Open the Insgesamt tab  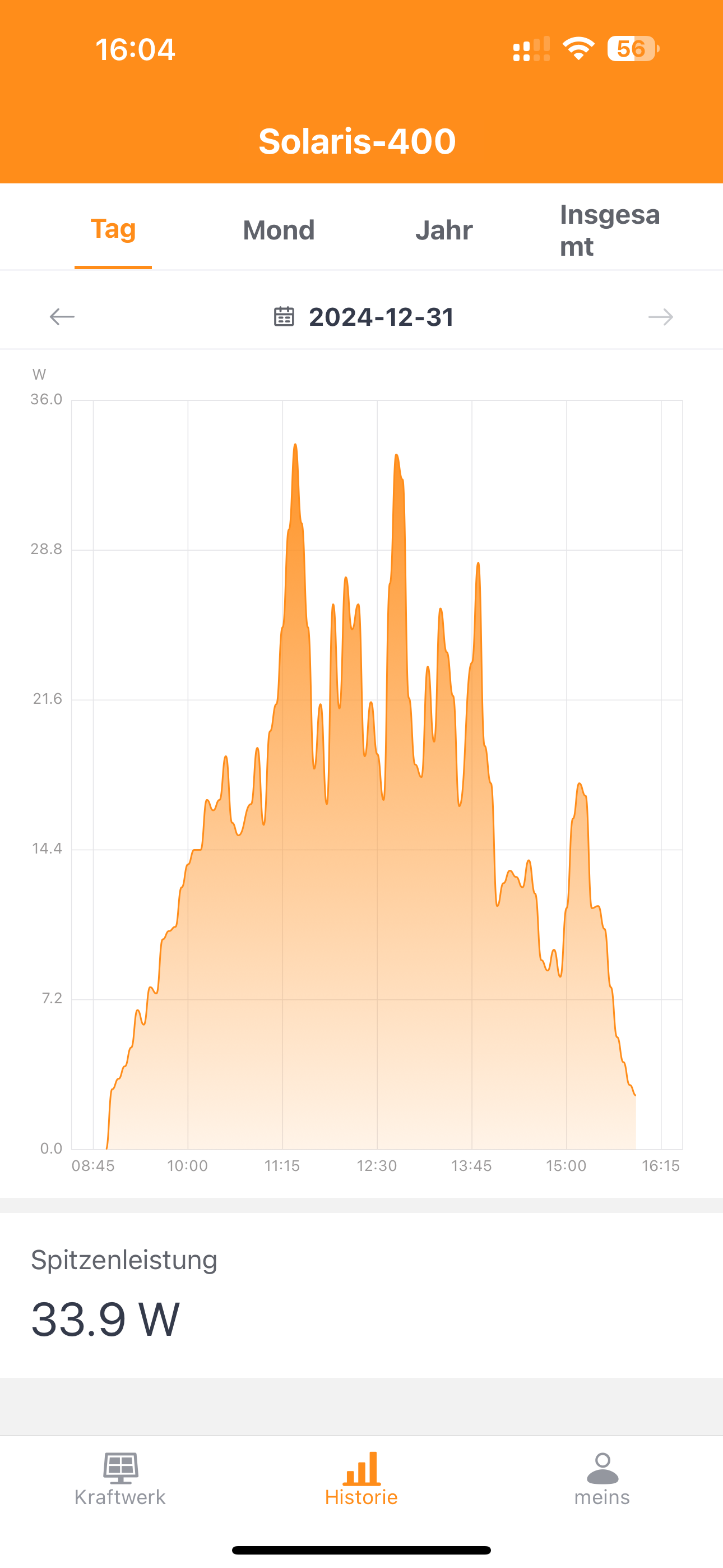609,230
